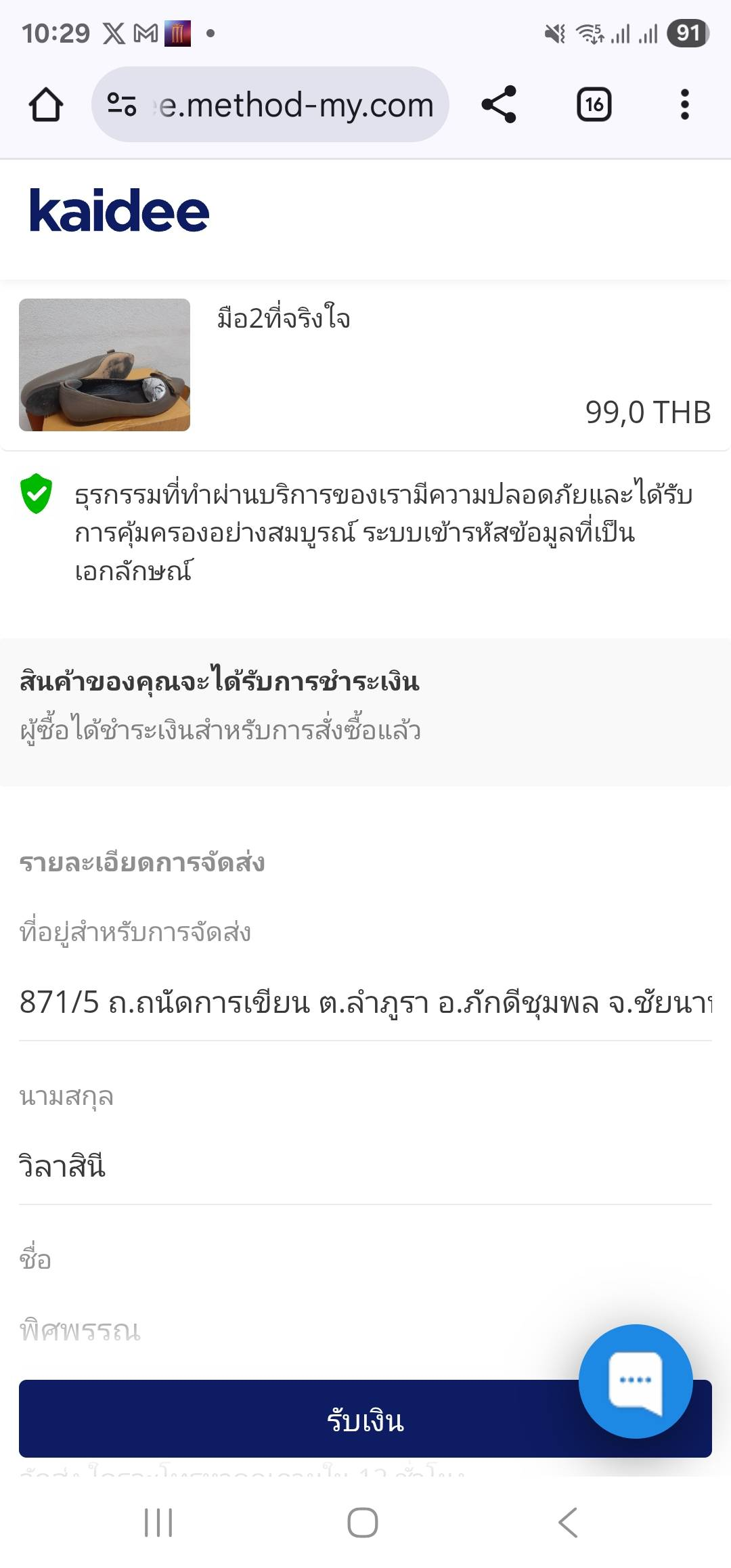Screen dimensions: 731x1568
Task: Share this page
Action: (x=499, y=104)
